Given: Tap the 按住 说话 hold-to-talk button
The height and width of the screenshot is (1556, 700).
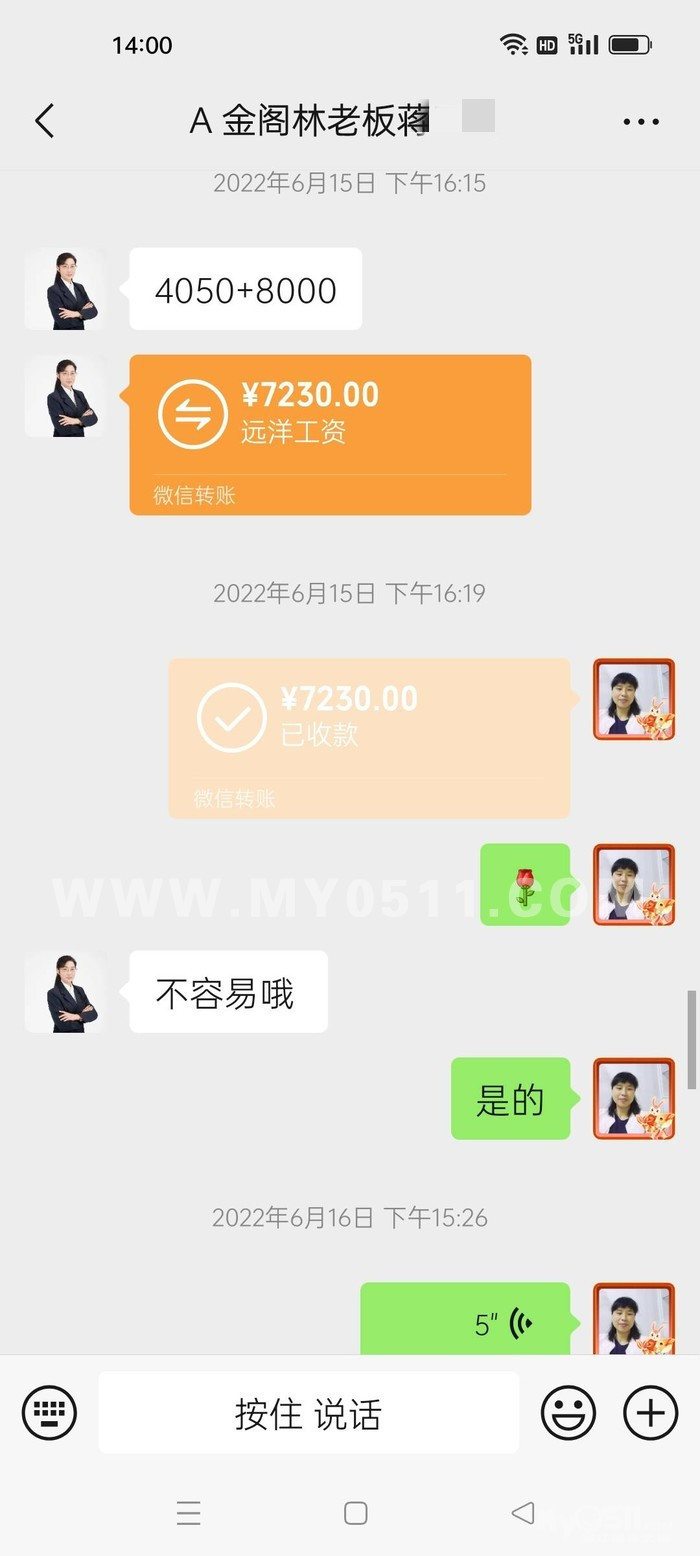Looking at the screenshot, I should click(308, 1413).
